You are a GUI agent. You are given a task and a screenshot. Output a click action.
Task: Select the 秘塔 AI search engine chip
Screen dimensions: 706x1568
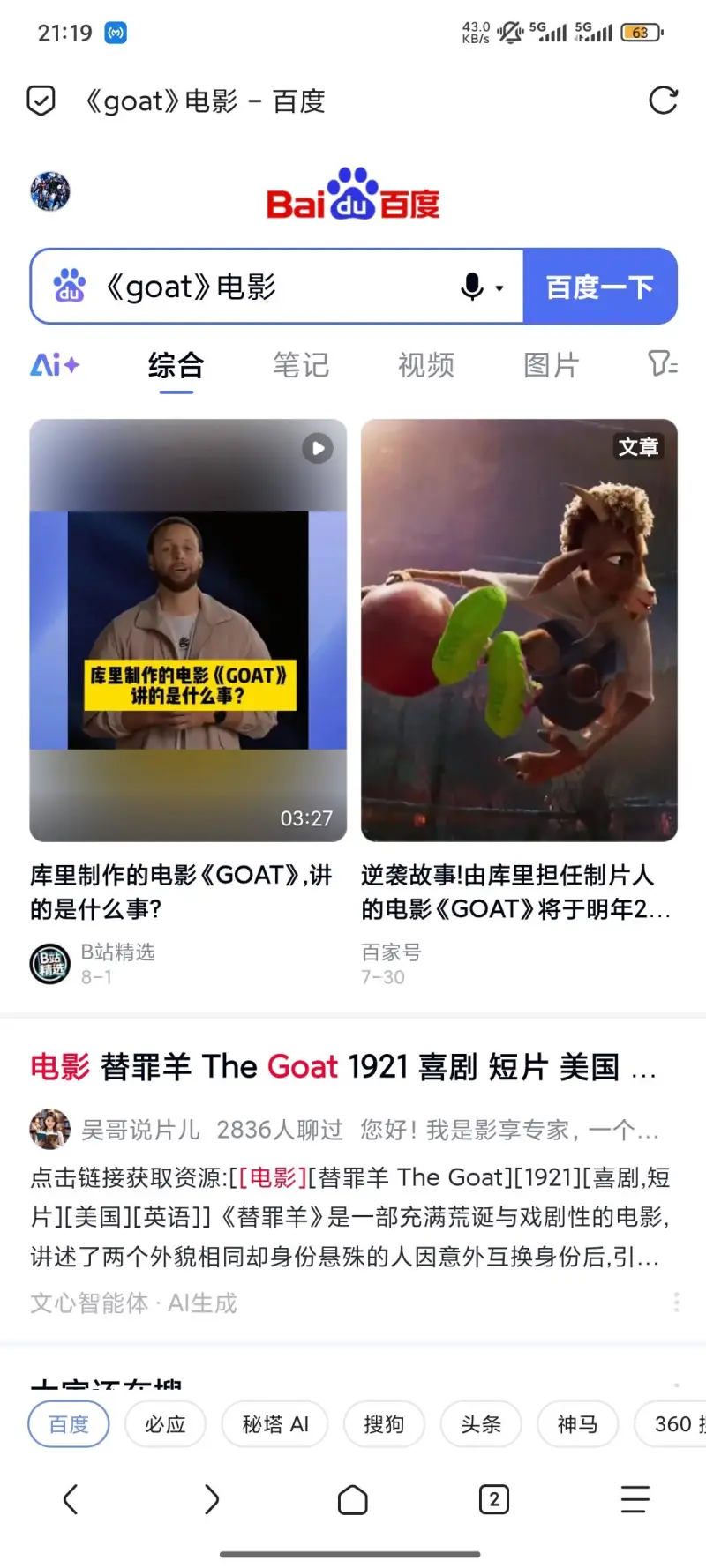tap(275, 1424)
